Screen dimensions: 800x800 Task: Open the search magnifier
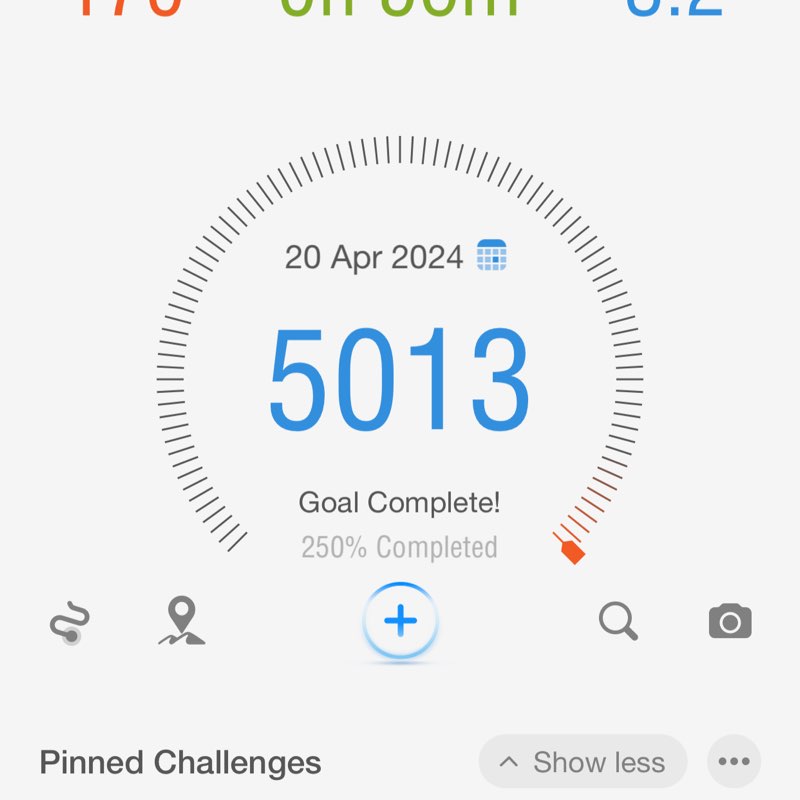point(618,621)
